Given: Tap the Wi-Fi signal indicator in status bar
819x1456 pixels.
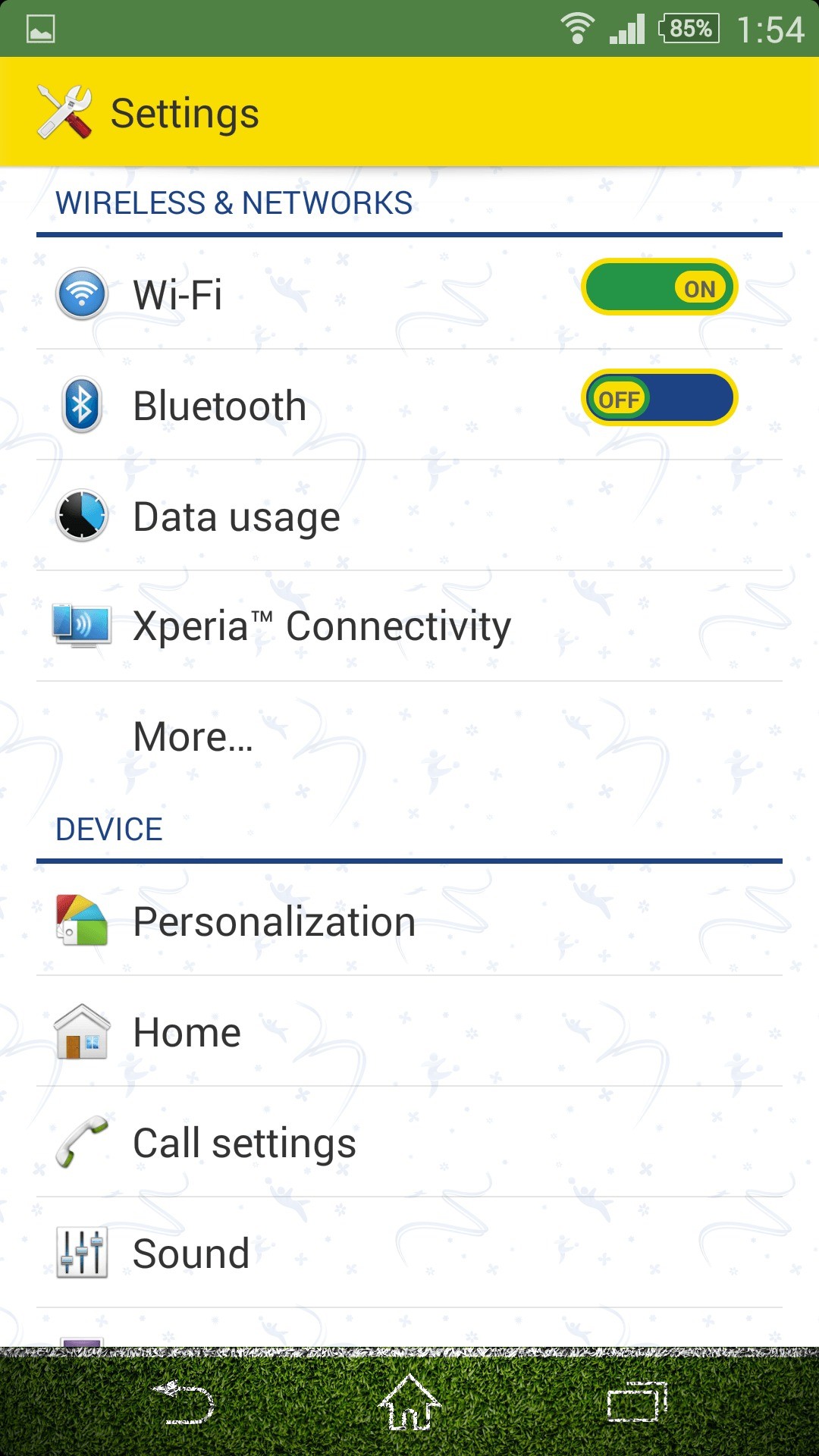Looking at the screenshot, I should pos(579,28).
